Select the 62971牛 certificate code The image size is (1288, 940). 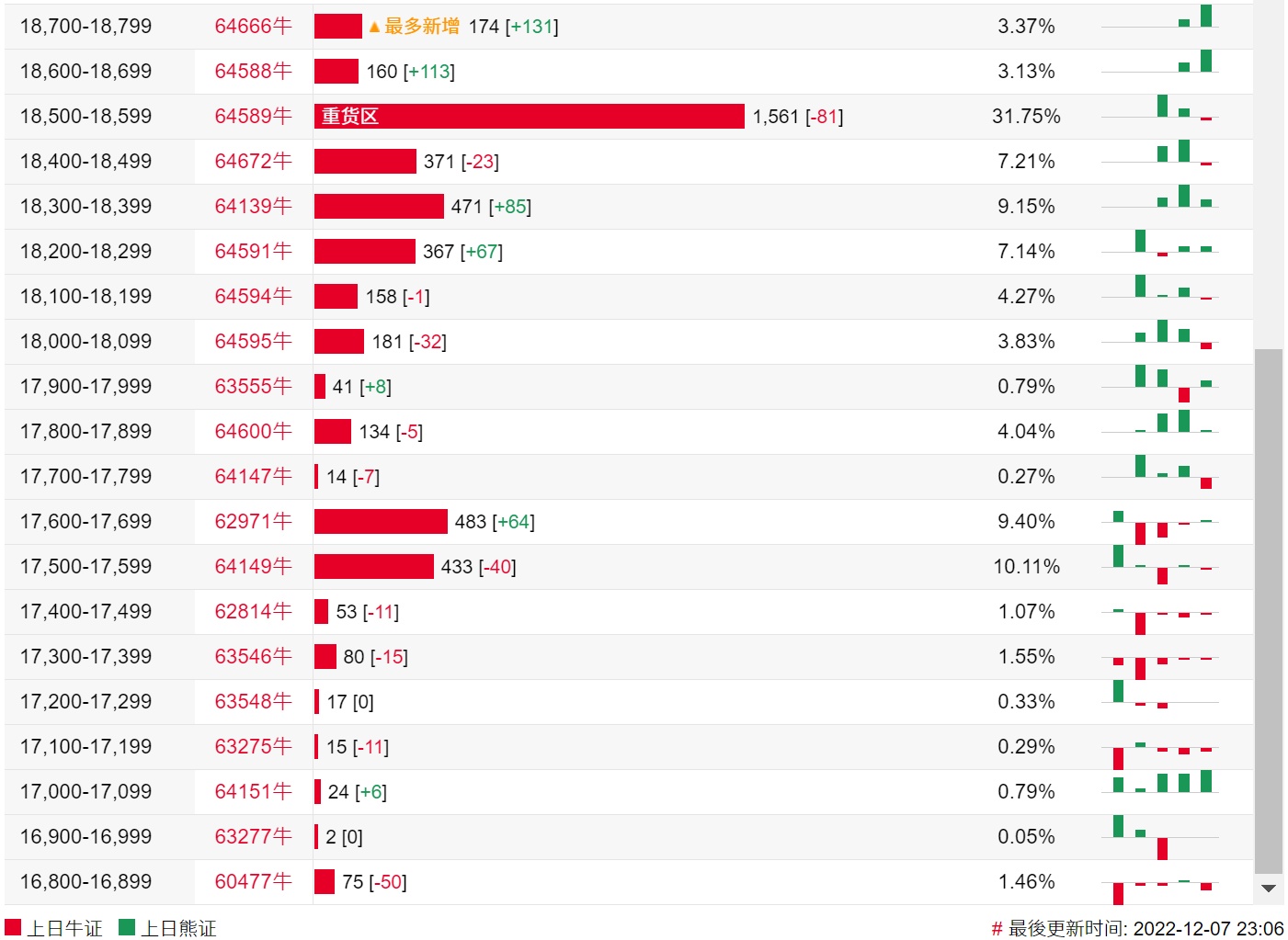click(253, 522)
